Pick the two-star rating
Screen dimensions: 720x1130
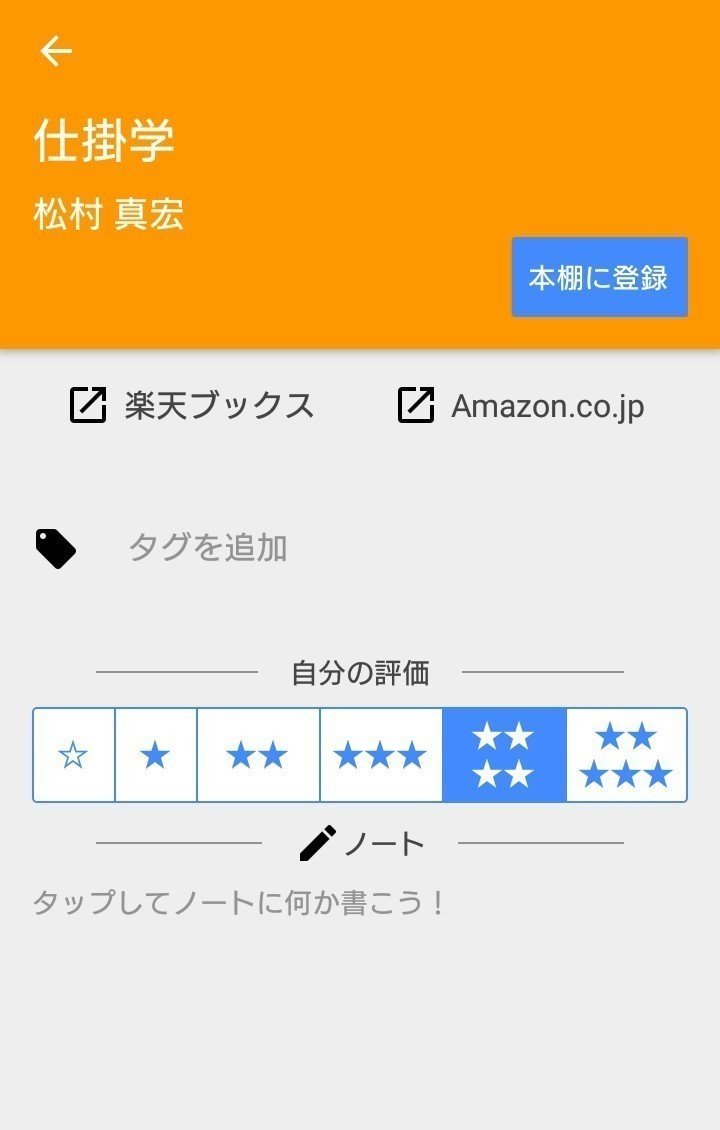tap(259, 755)
